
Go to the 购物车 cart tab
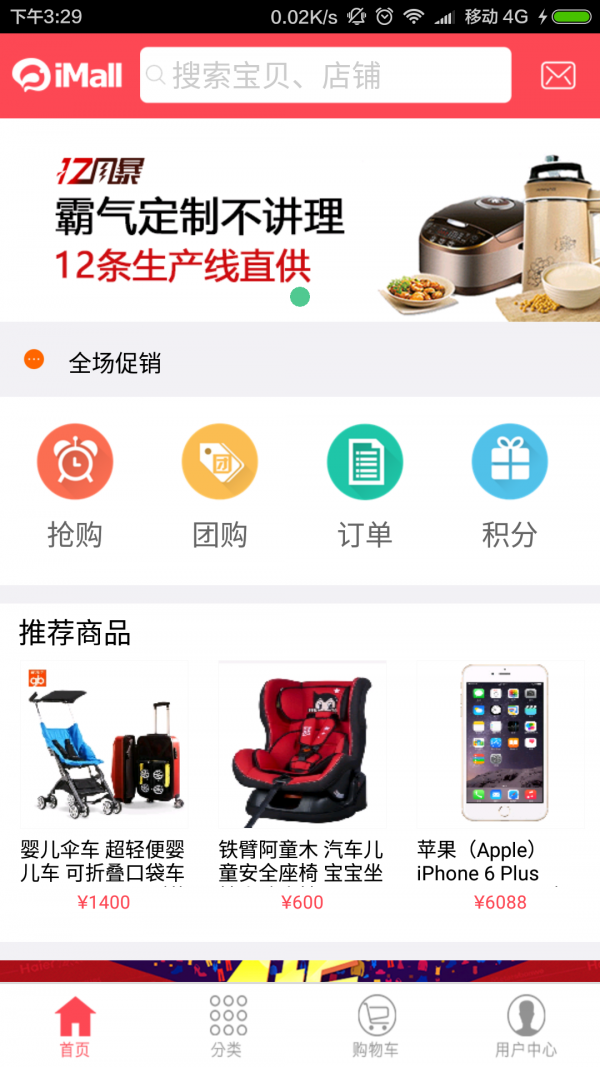click(376, 1027)
